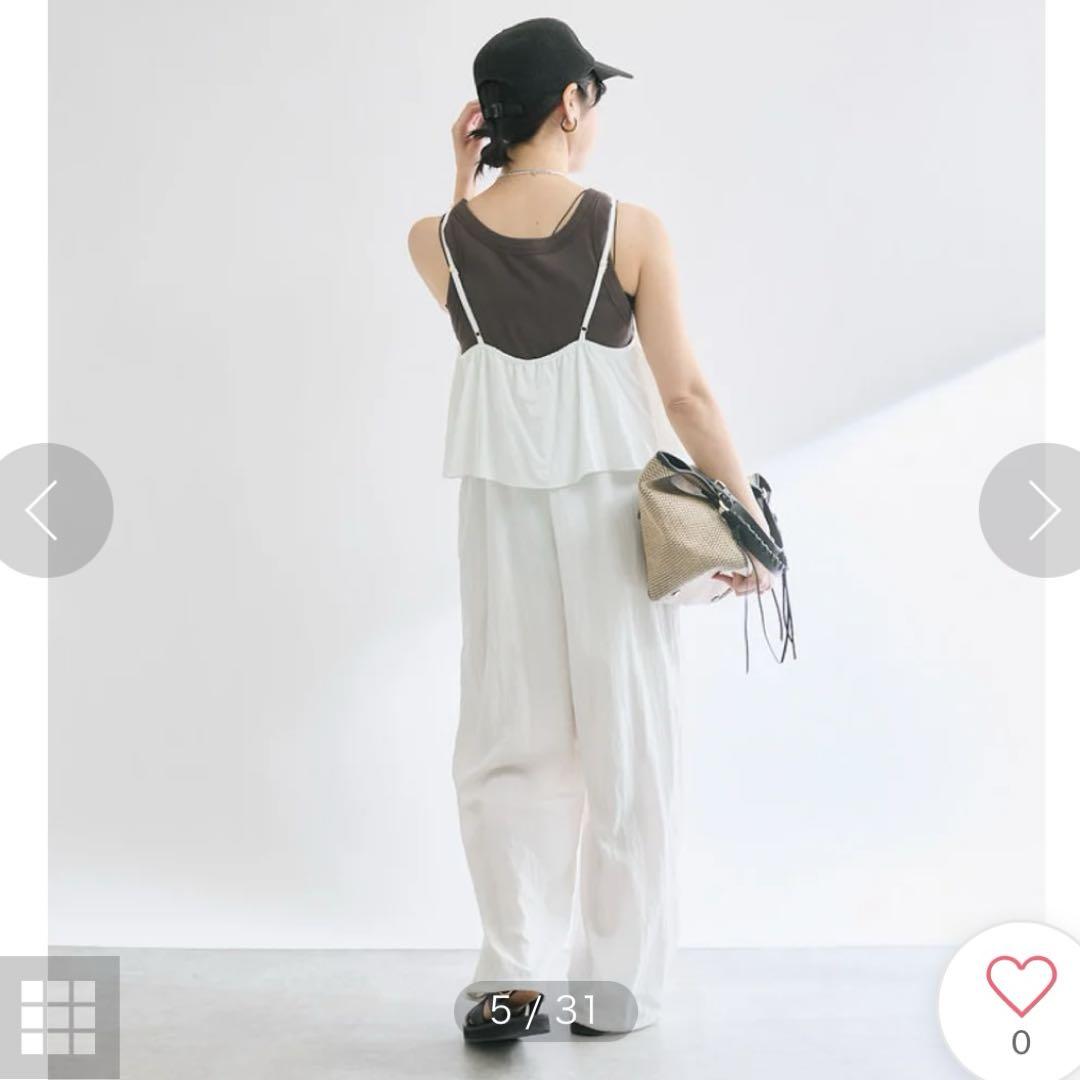Go to the previous product image
This screenshot has width=1080, height=1080.
pos(45,511)
